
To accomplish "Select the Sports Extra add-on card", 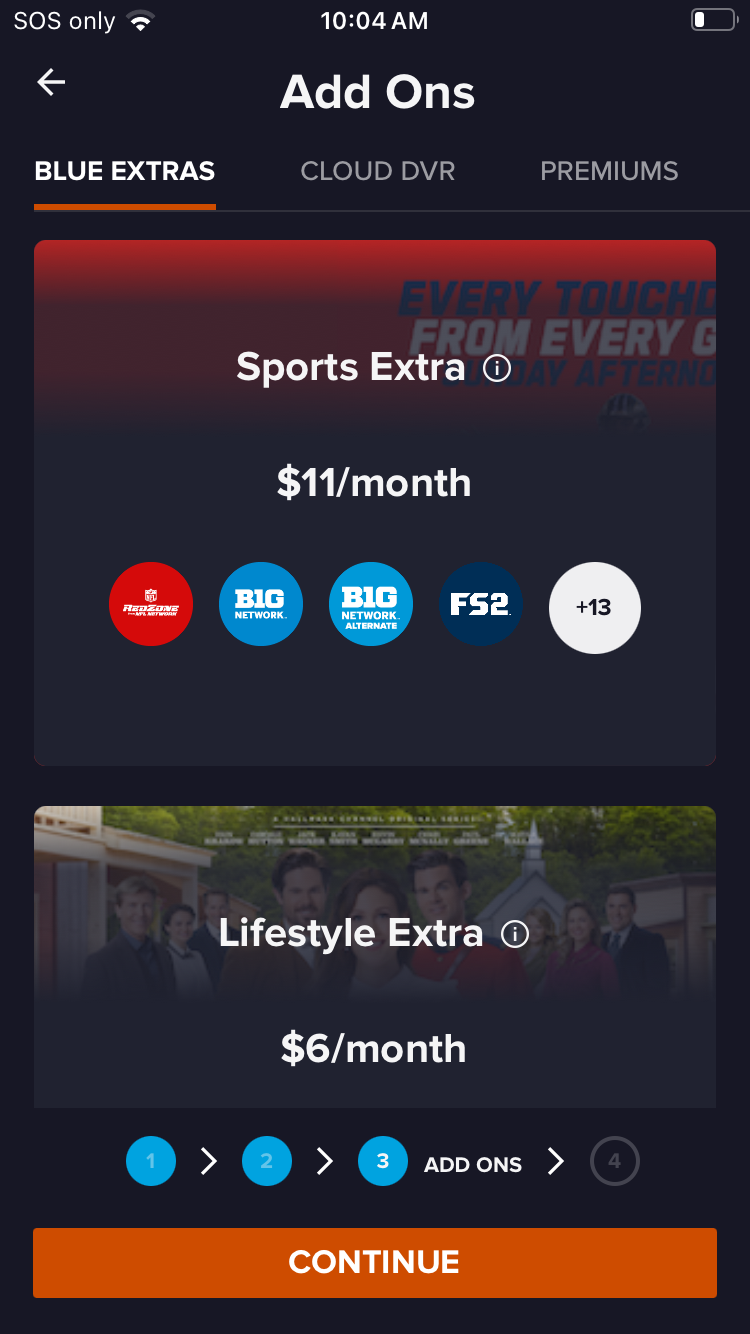I will [x=375, y=500].
